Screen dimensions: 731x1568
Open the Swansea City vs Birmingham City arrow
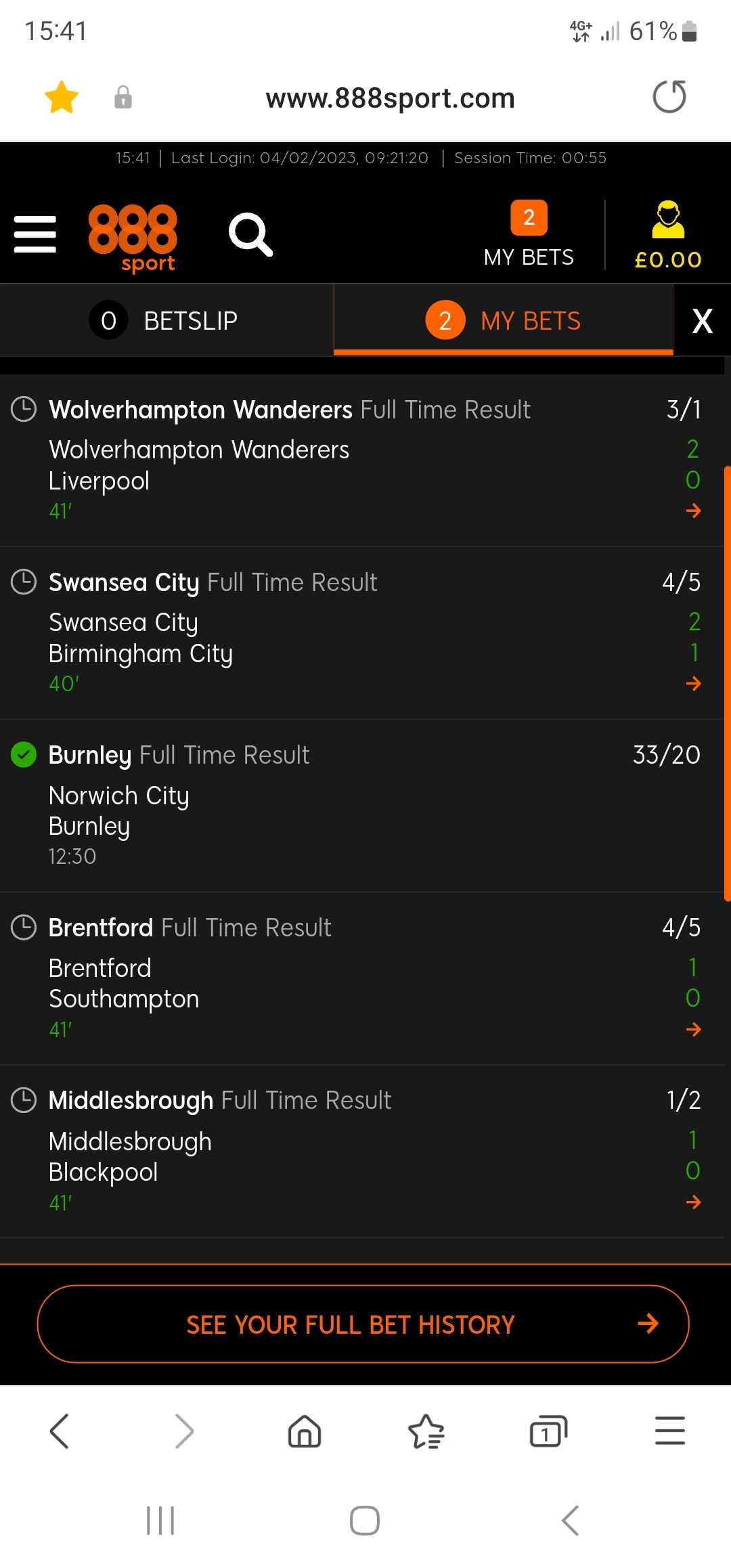(693, 683)
